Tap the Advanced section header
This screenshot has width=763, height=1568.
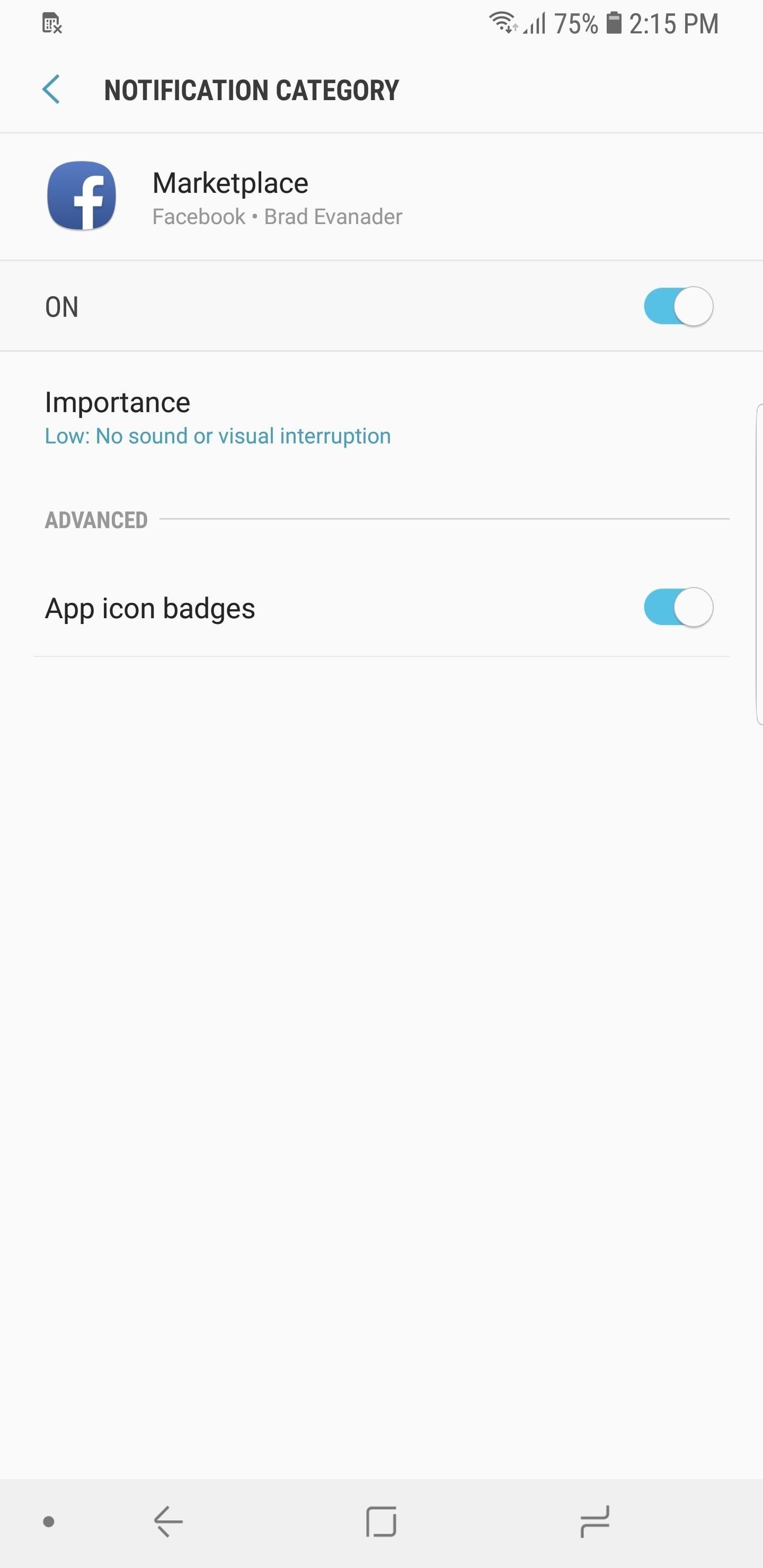click(x=95, y=520)
